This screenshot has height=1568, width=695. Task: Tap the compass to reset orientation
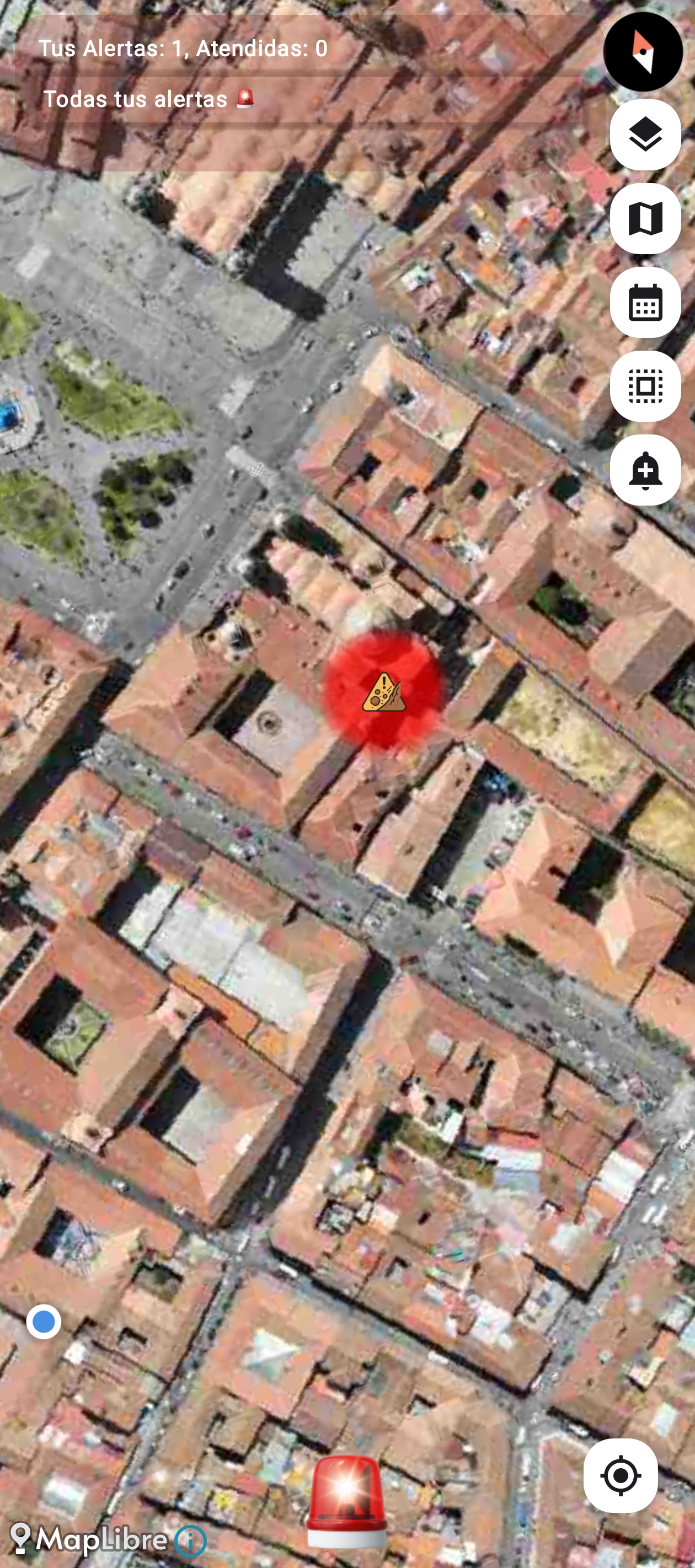(x=643, y=52)
